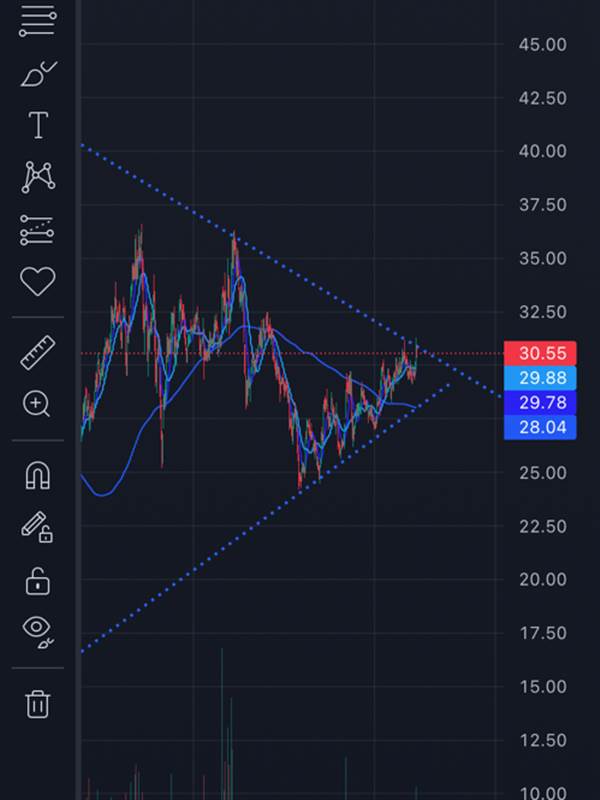Hide all drawings using eye icon
This screenshot has width=600, height=800.
pos(37,629)
